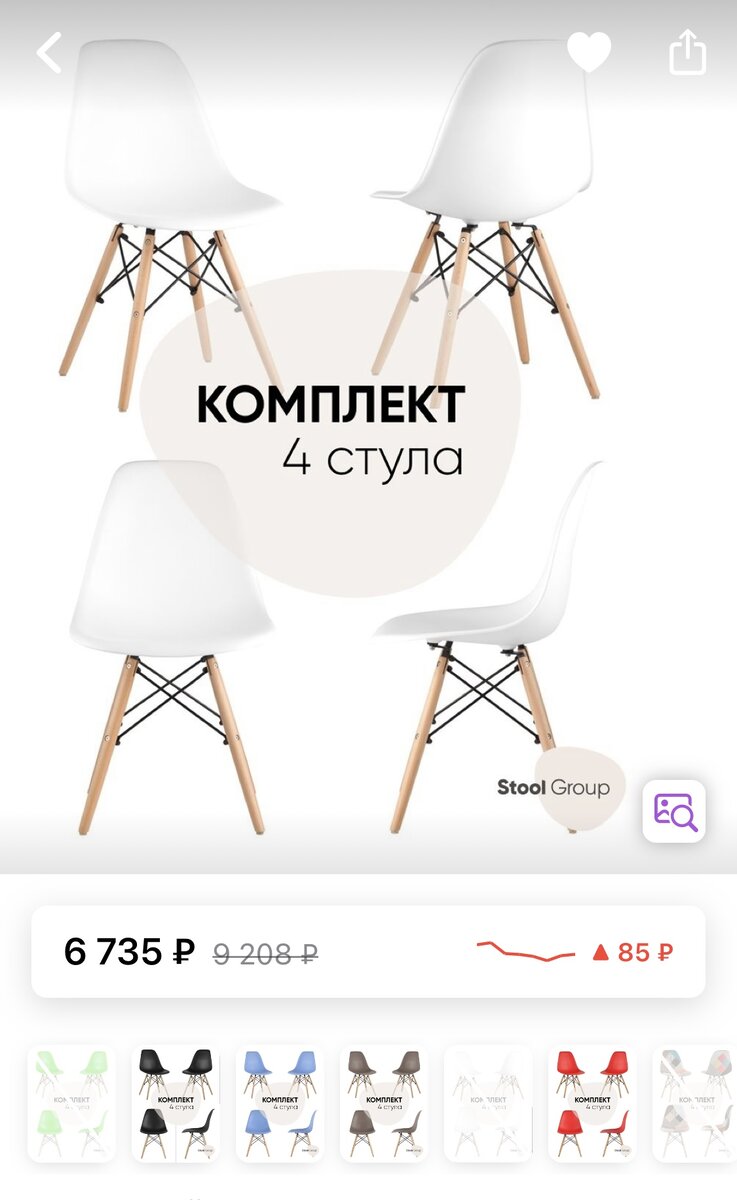Select the red chairs variant
Screen dimensions: 737x1200
point(592,1103)
